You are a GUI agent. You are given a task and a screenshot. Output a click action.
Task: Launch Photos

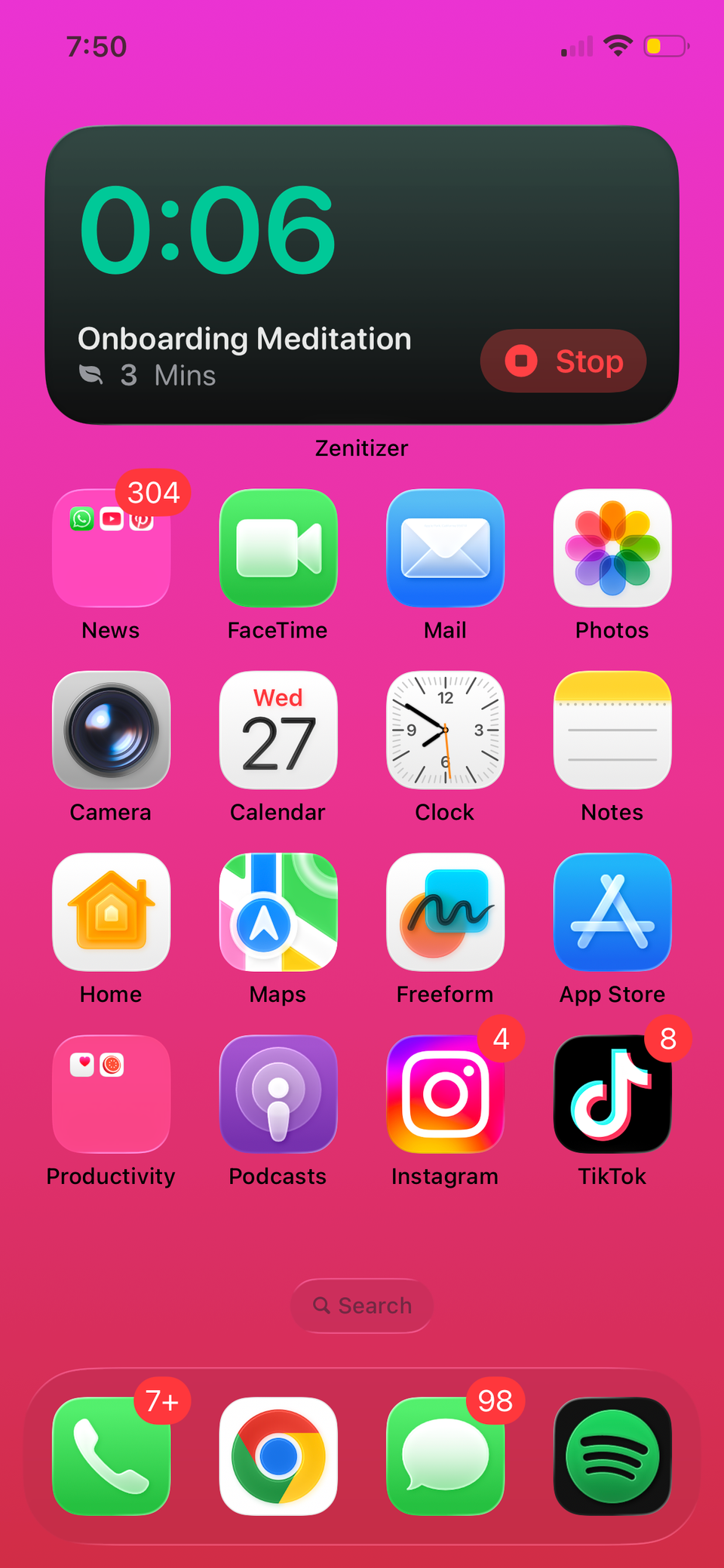tap(612, 548)
